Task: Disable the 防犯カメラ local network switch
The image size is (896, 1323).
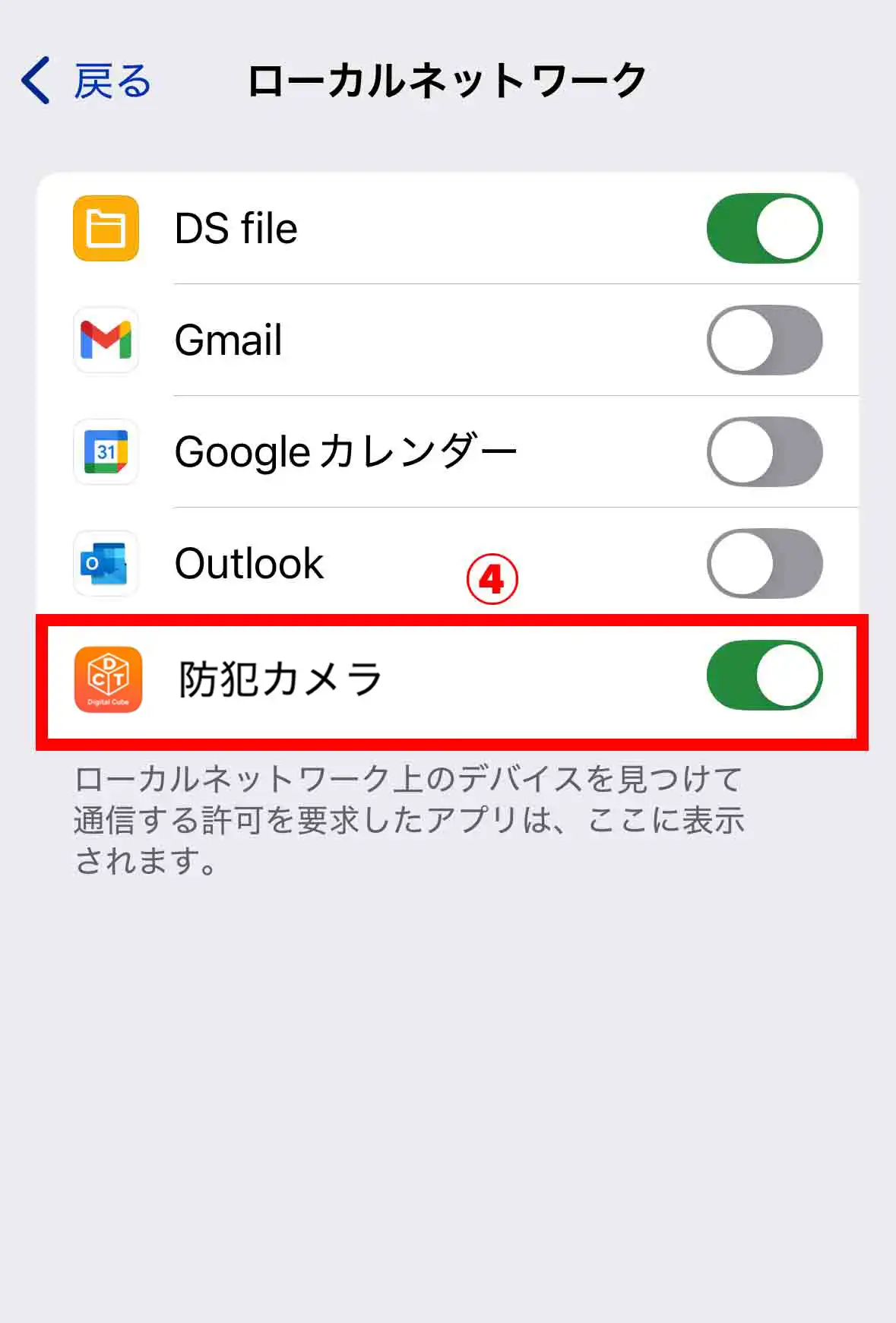Action: coord(764,676)
